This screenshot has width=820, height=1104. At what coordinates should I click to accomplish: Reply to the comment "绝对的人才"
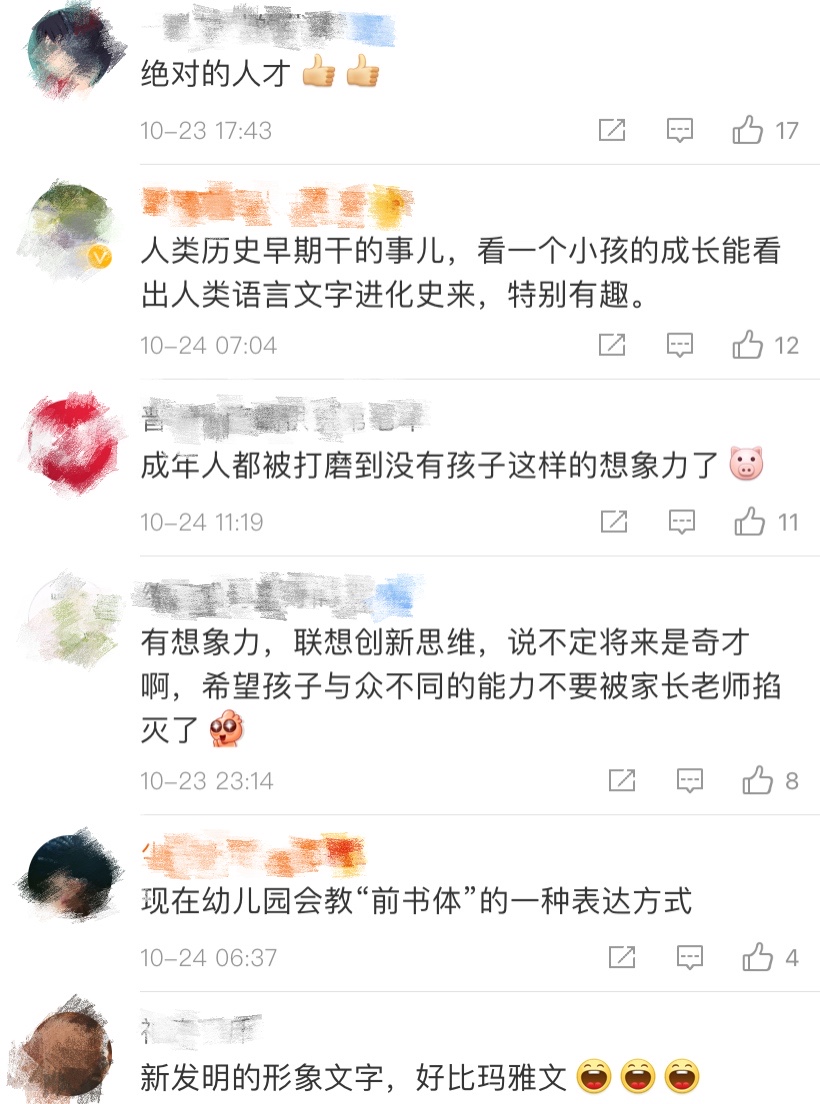click(x=680, y=130)
